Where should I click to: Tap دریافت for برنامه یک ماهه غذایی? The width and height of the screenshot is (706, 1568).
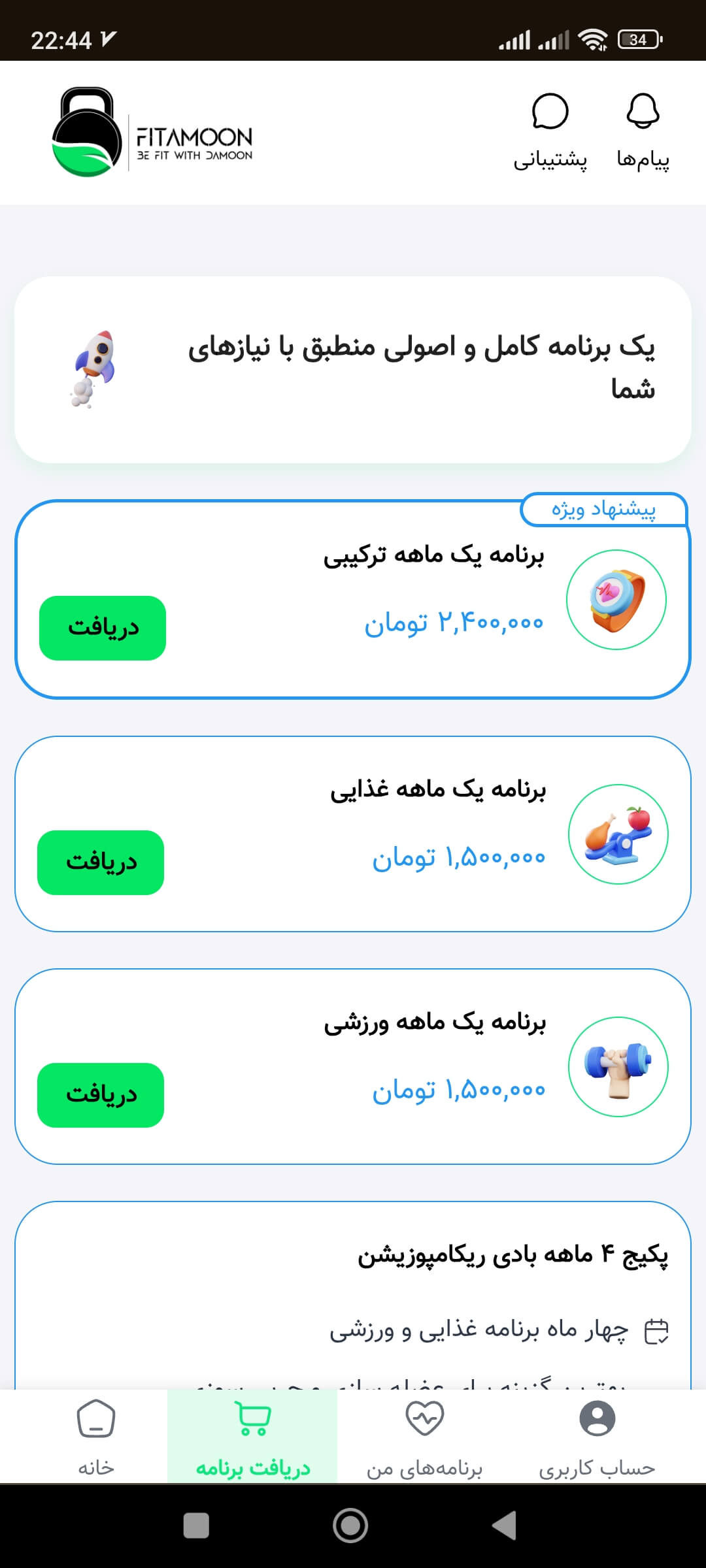click(101, 862)
